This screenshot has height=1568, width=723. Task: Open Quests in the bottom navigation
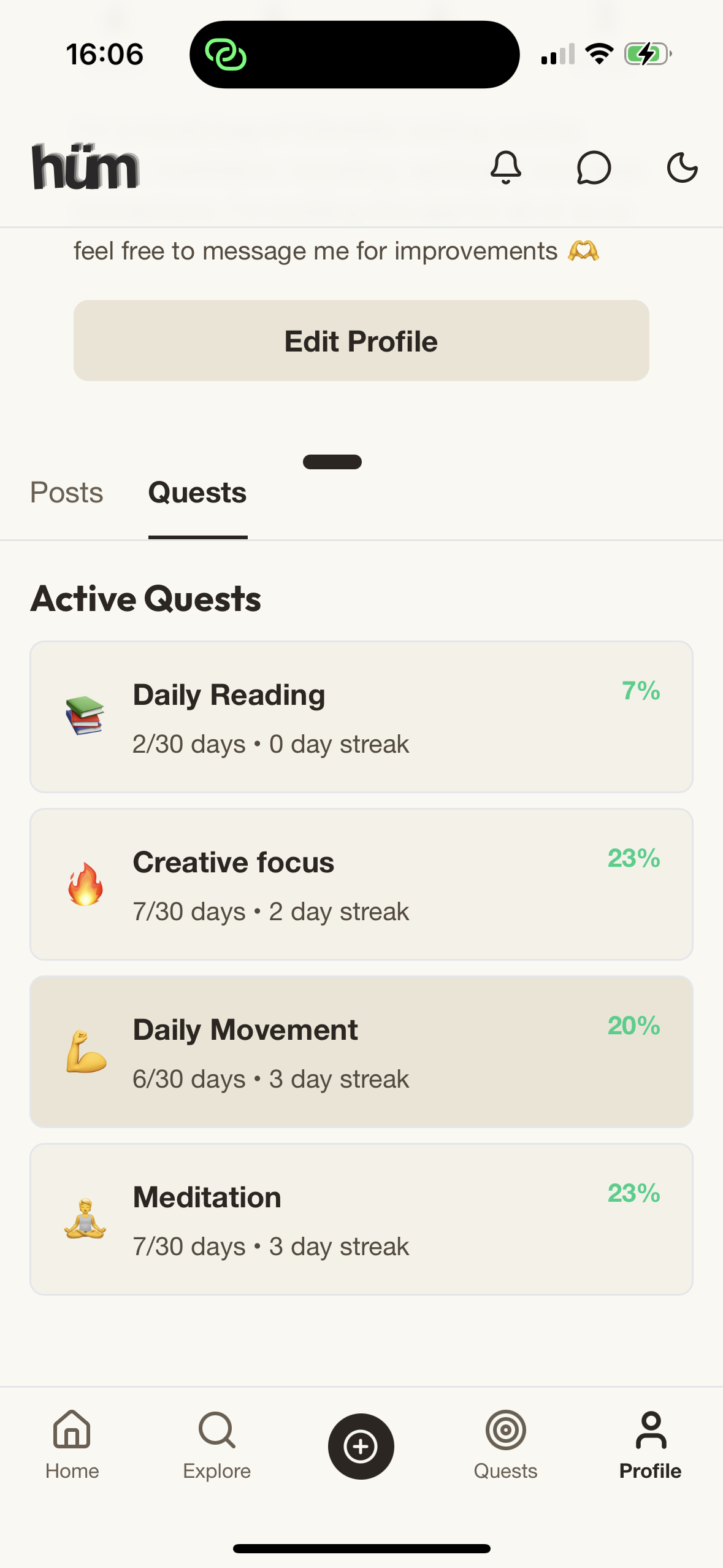click(505, 1445)
